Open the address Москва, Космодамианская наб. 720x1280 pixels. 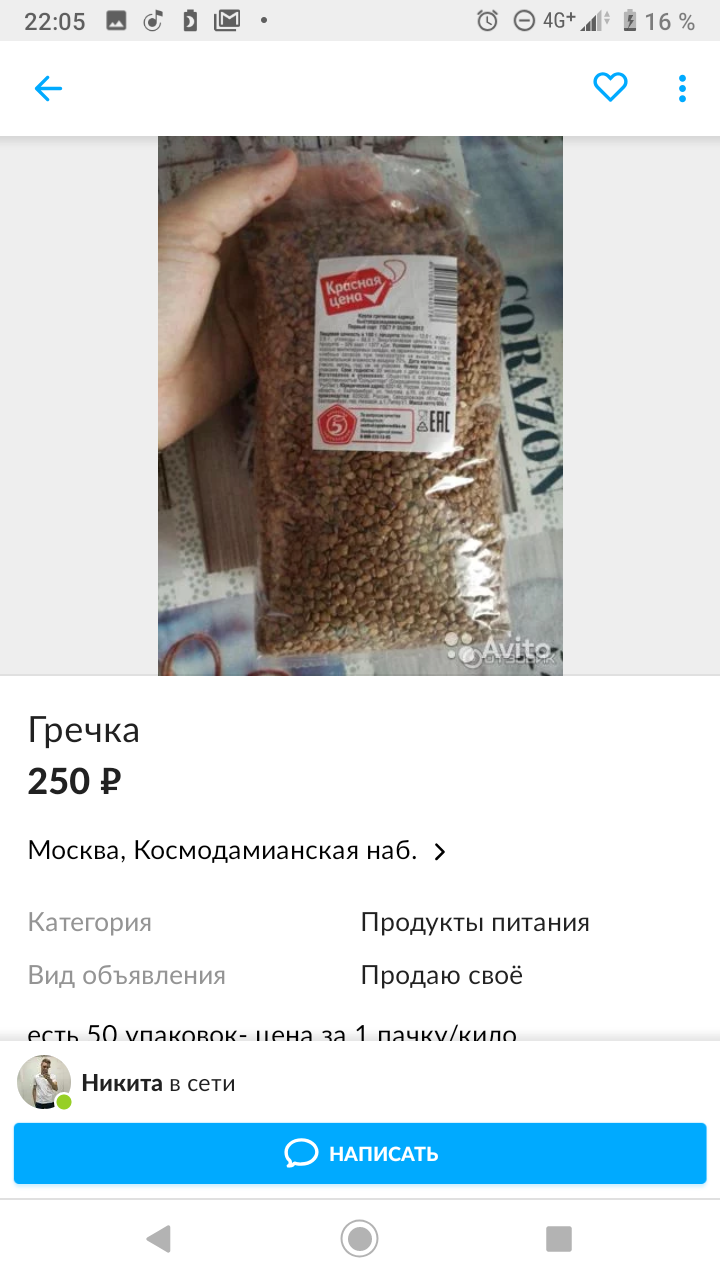[237, 851]
